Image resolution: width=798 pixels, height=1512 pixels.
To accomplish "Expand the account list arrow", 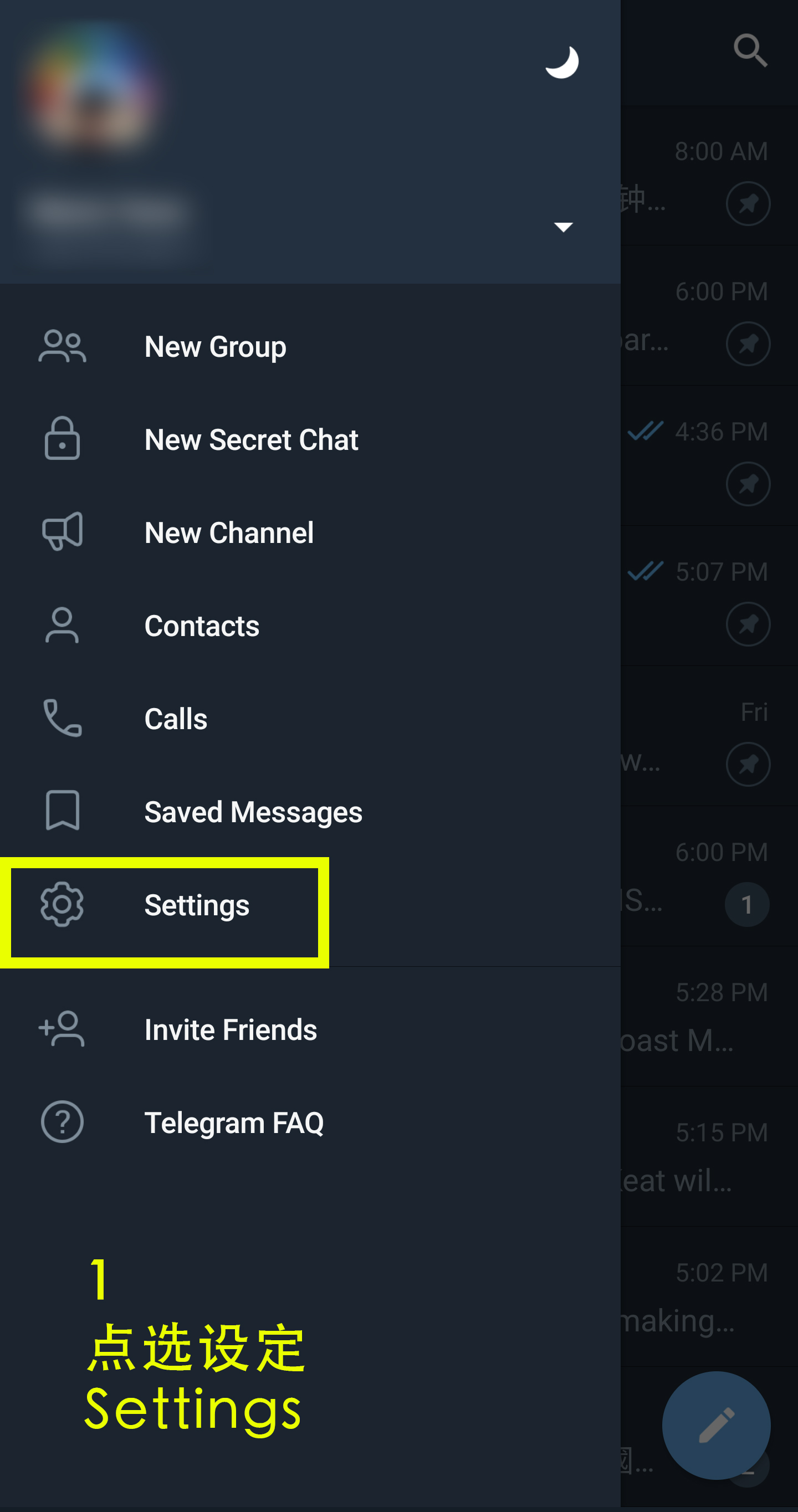I will pos(563,227).
